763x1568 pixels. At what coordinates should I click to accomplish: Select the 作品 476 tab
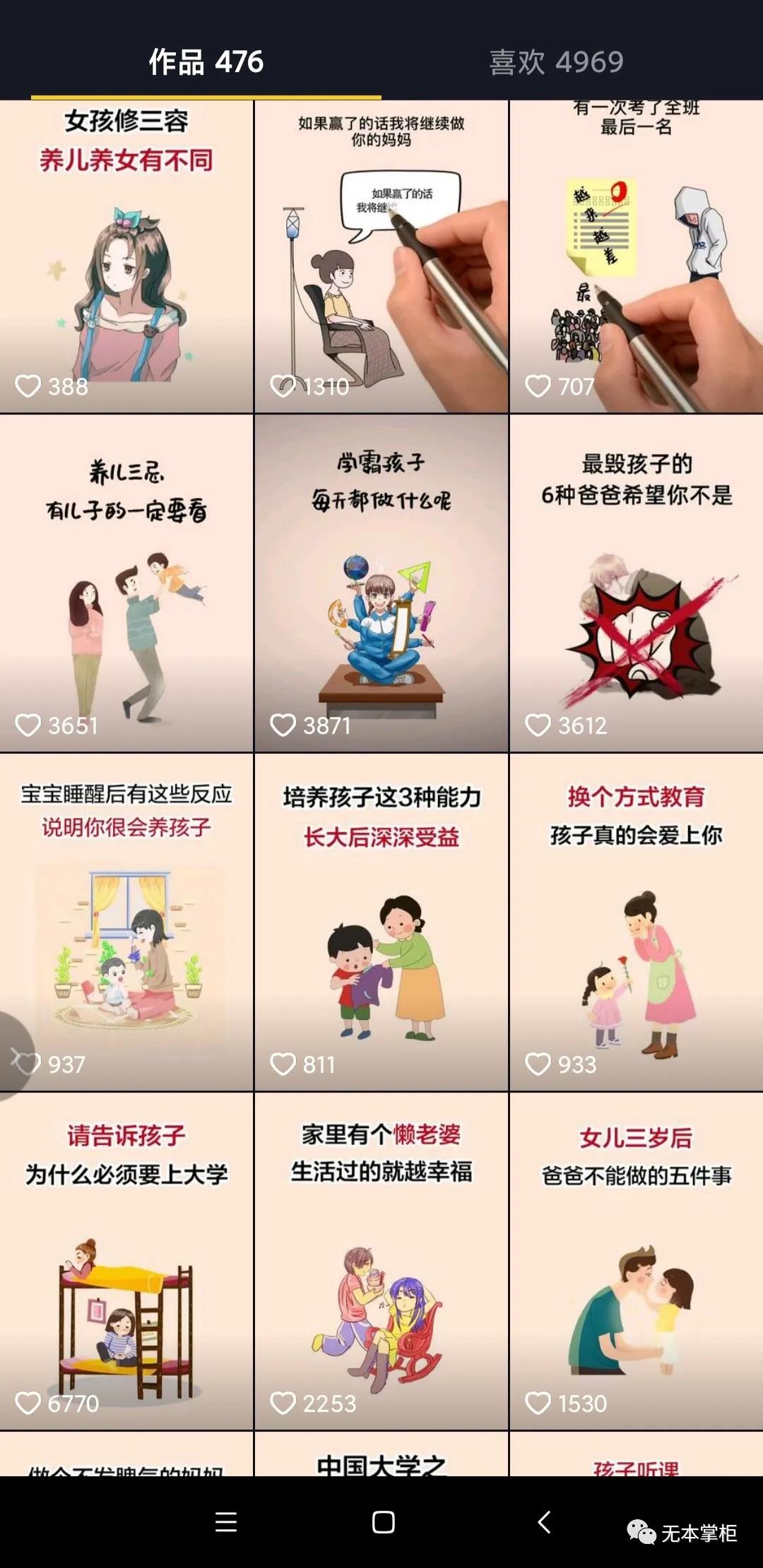pos(206,62)
